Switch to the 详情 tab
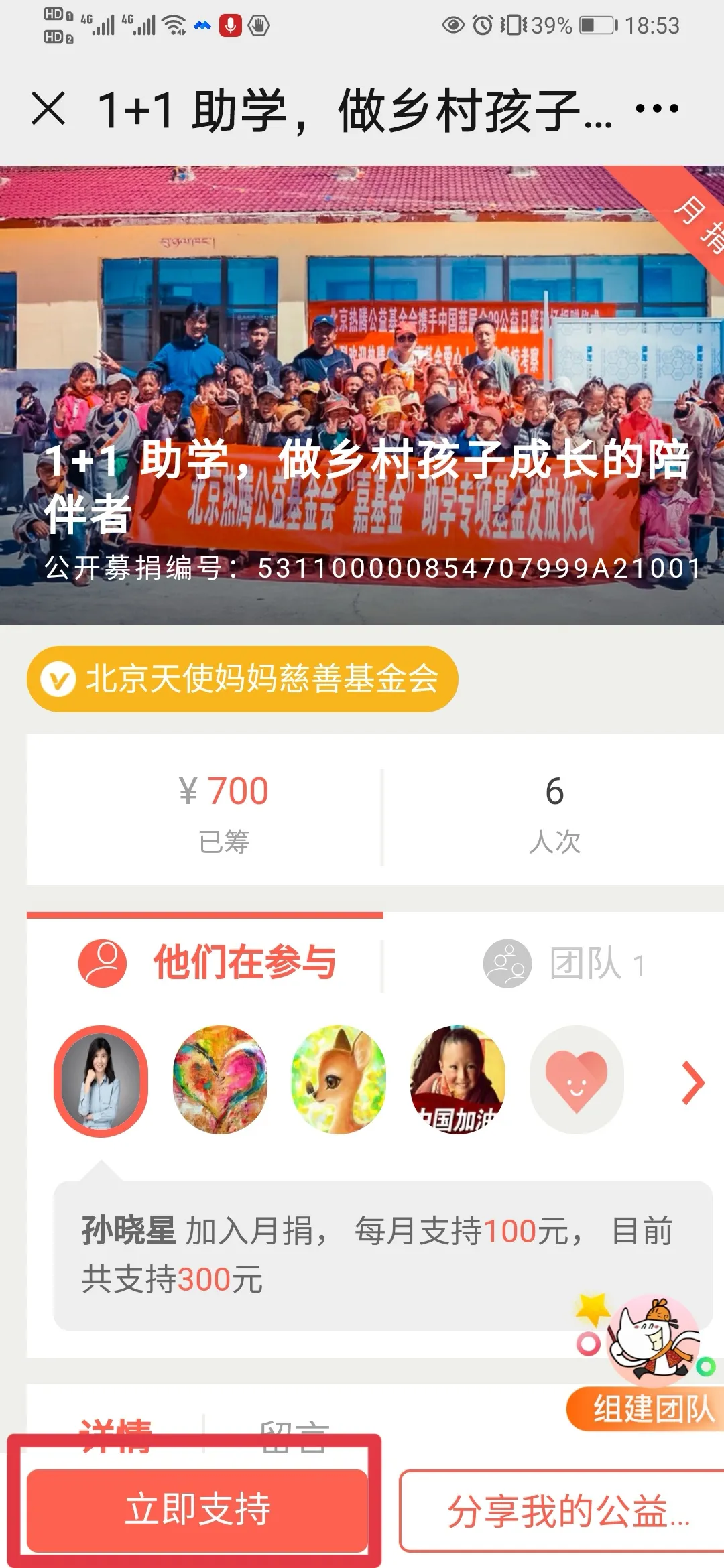Image resolution: width=724 pixels, height=1568 pixels. [x=115, y=1434]
